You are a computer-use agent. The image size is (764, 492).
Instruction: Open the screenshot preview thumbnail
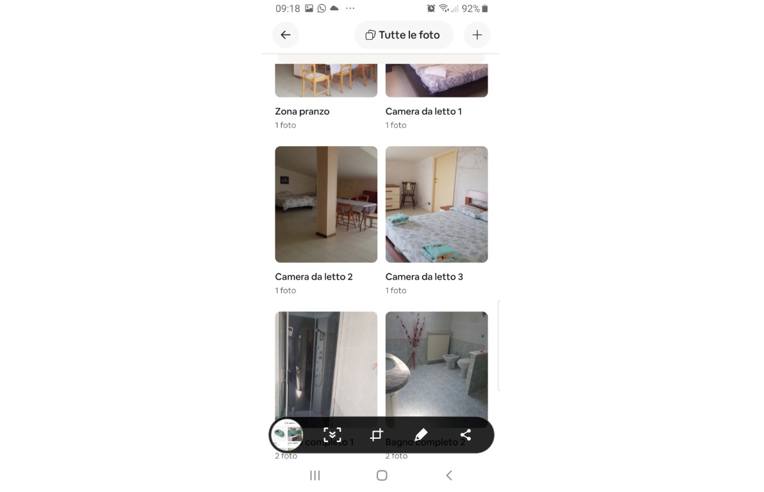pyautogui.click(x=287, y=435)
